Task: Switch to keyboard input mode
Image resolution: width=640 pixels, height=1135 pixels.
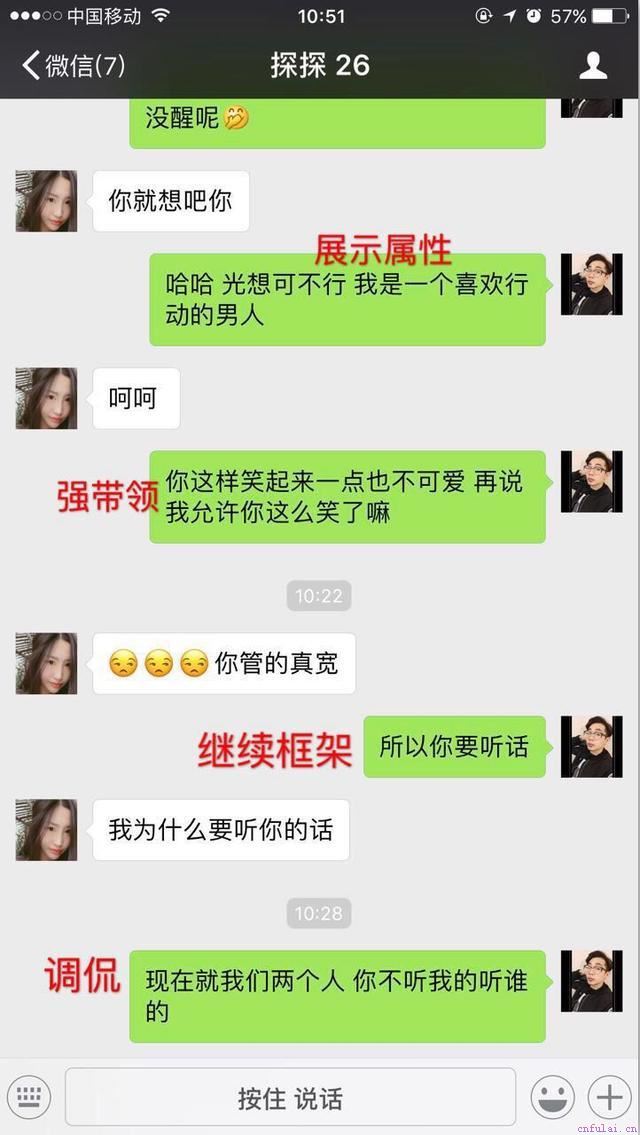Action: point(31,1097)
